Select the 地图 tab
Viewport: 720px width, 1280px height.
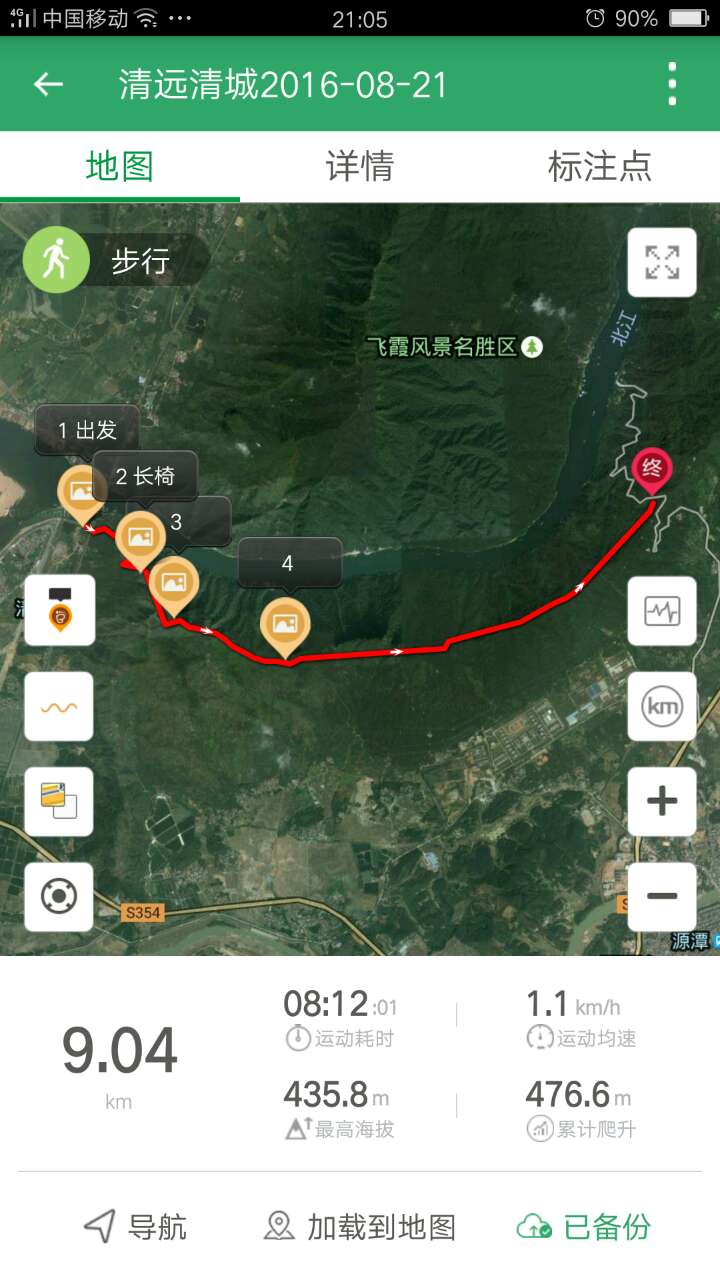(x=120, y=166)
